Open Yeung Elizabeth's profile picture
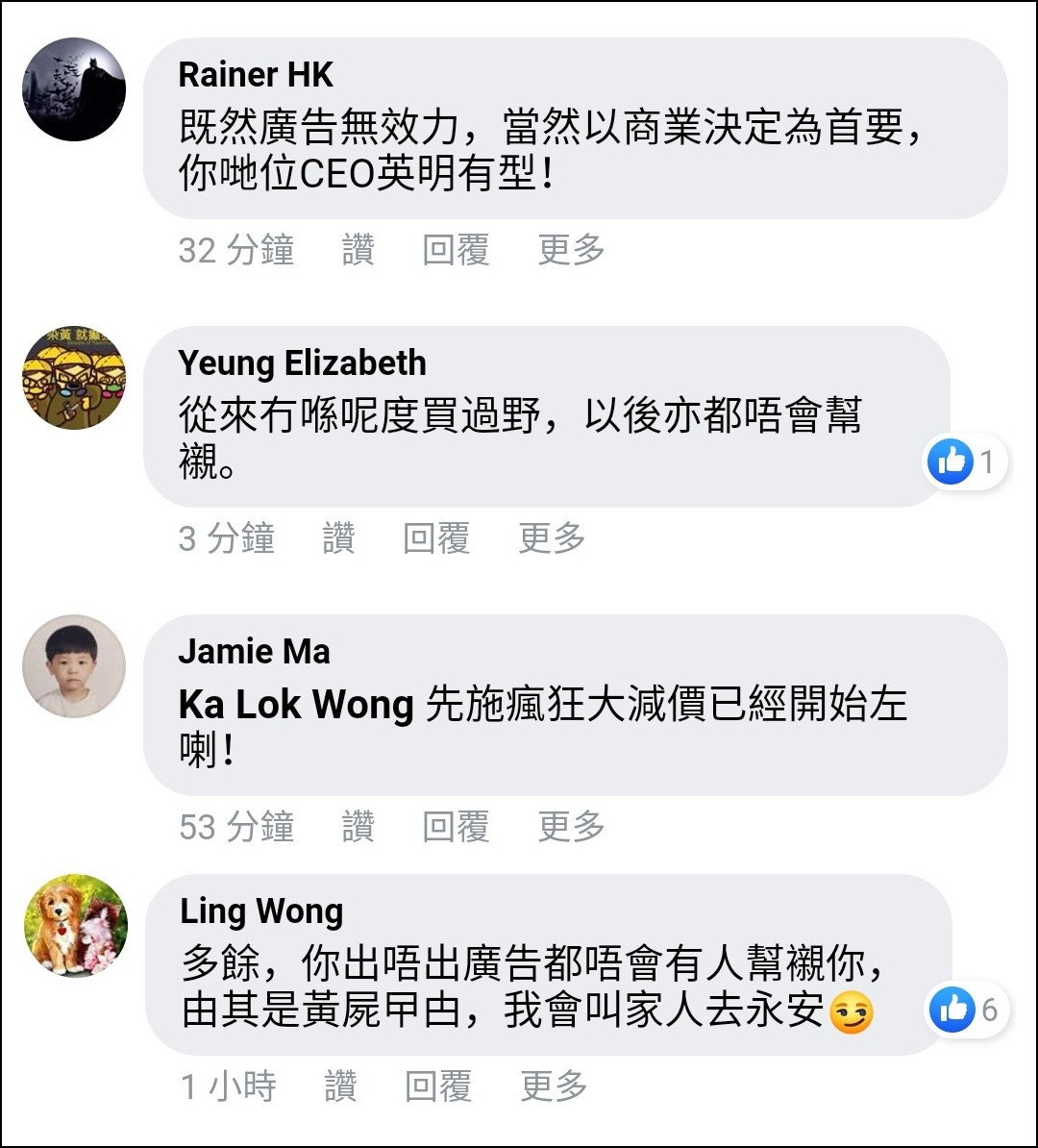 [74, 378]
